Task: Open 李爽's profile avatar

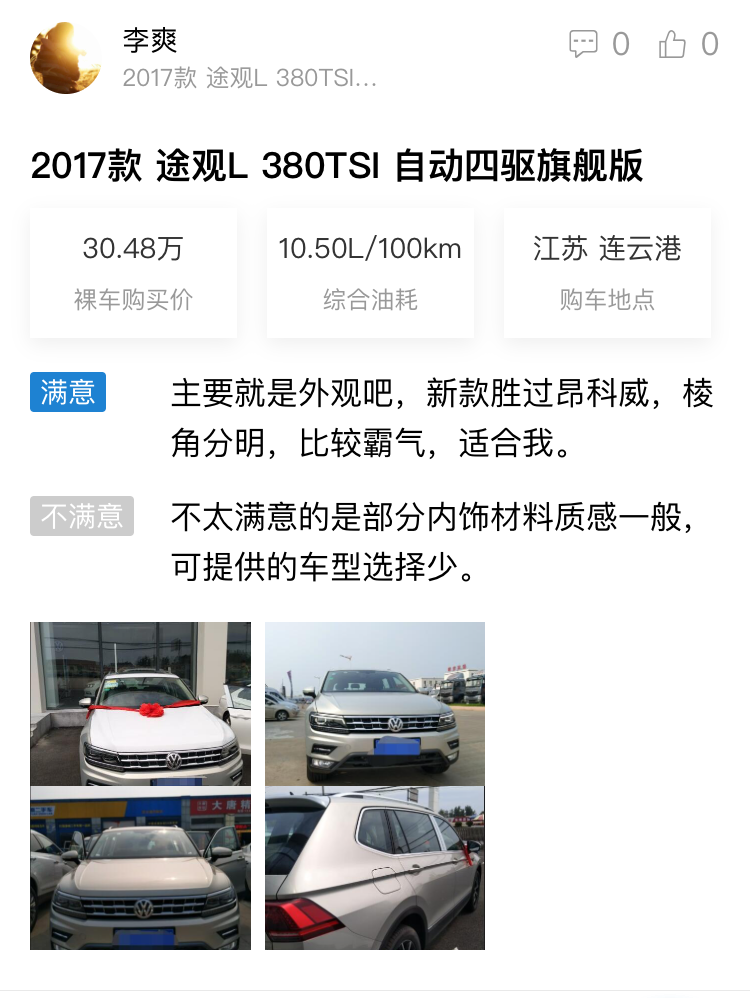Action: click(x=66, y=58)
